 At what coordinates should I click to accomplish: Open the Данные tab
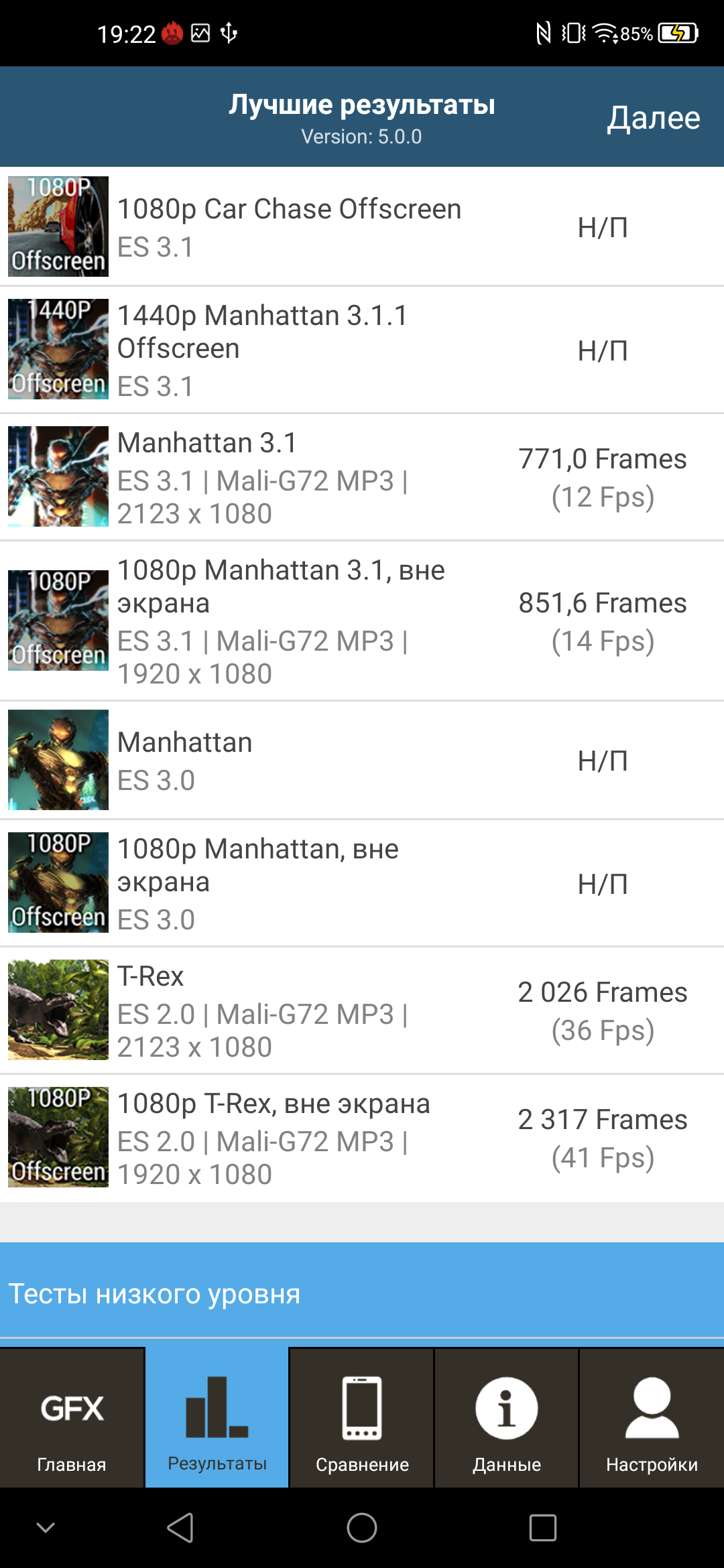(x=507, y=1418)
